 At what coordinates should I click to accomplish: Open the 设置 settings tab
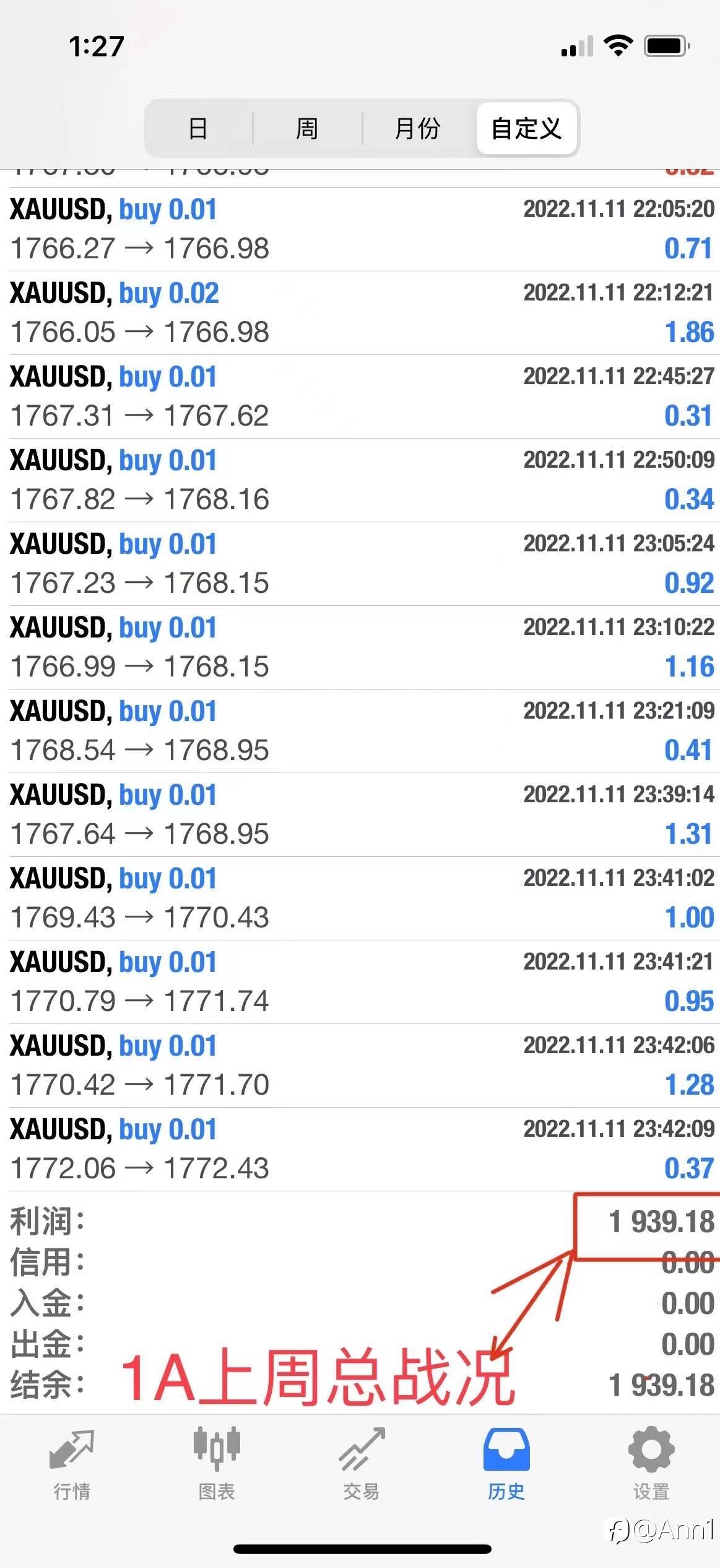(x=651, y=1465)
